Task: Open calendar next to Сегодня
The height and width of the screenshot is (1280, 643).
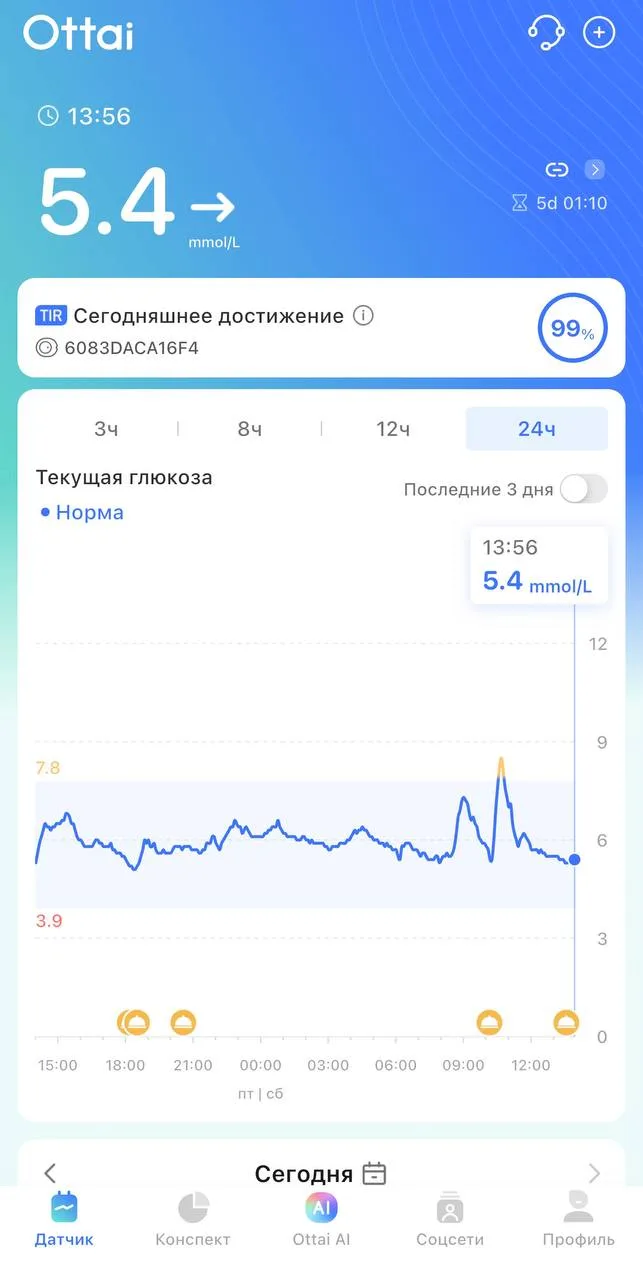Action: click(374, 1173)
